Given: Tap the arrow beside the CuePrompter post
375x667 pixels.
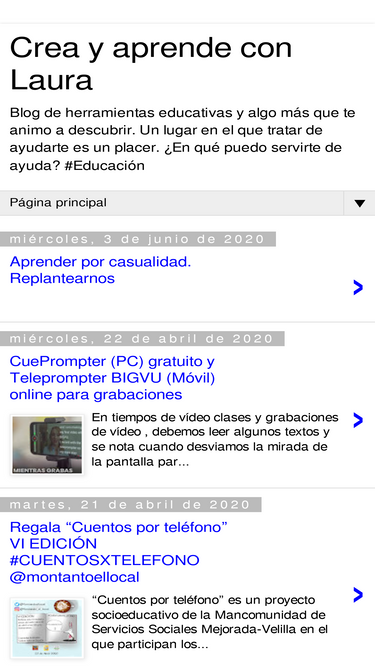Looking at the screenshot, I should (x=358, y=420).
